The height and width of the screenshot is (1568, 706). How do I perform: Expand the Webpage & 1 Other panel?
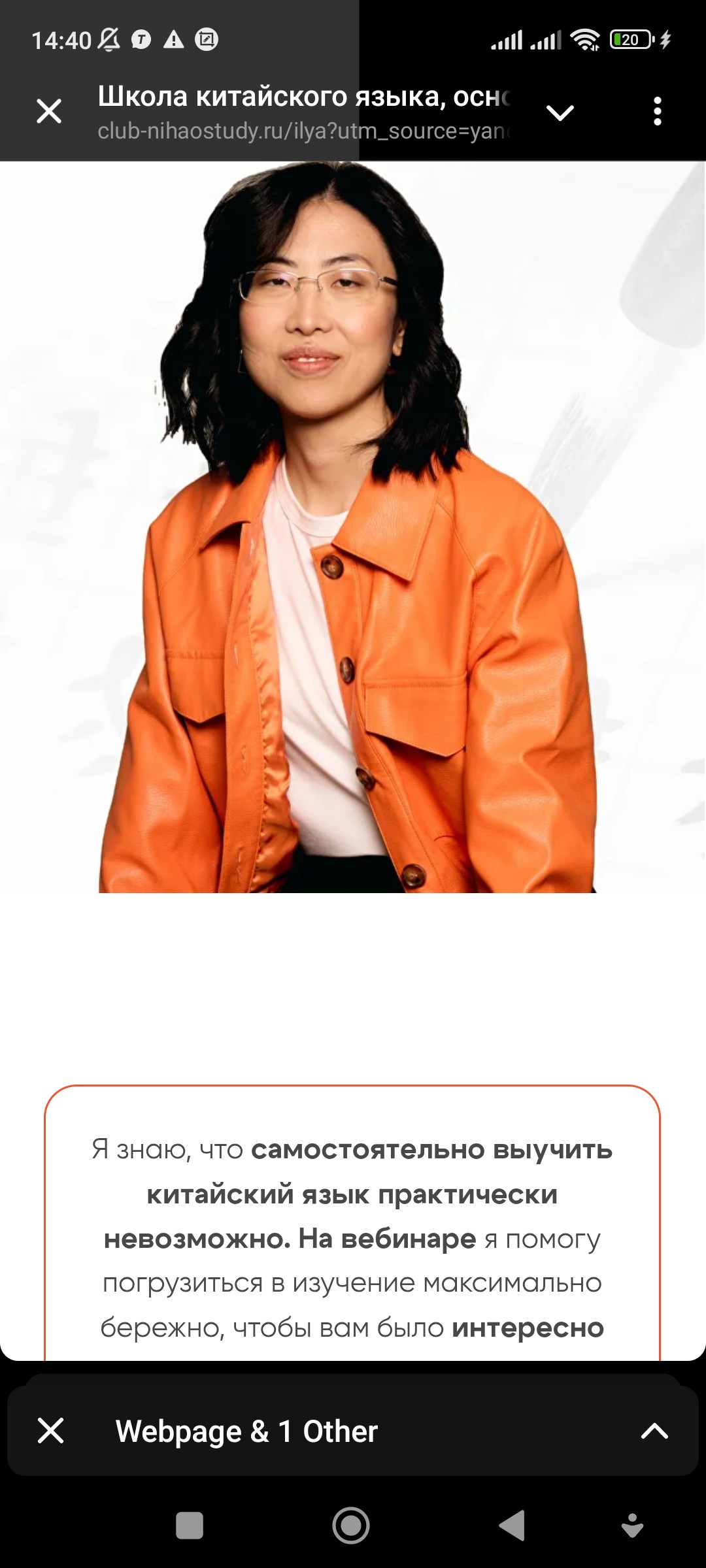(x=654, y=1431)
